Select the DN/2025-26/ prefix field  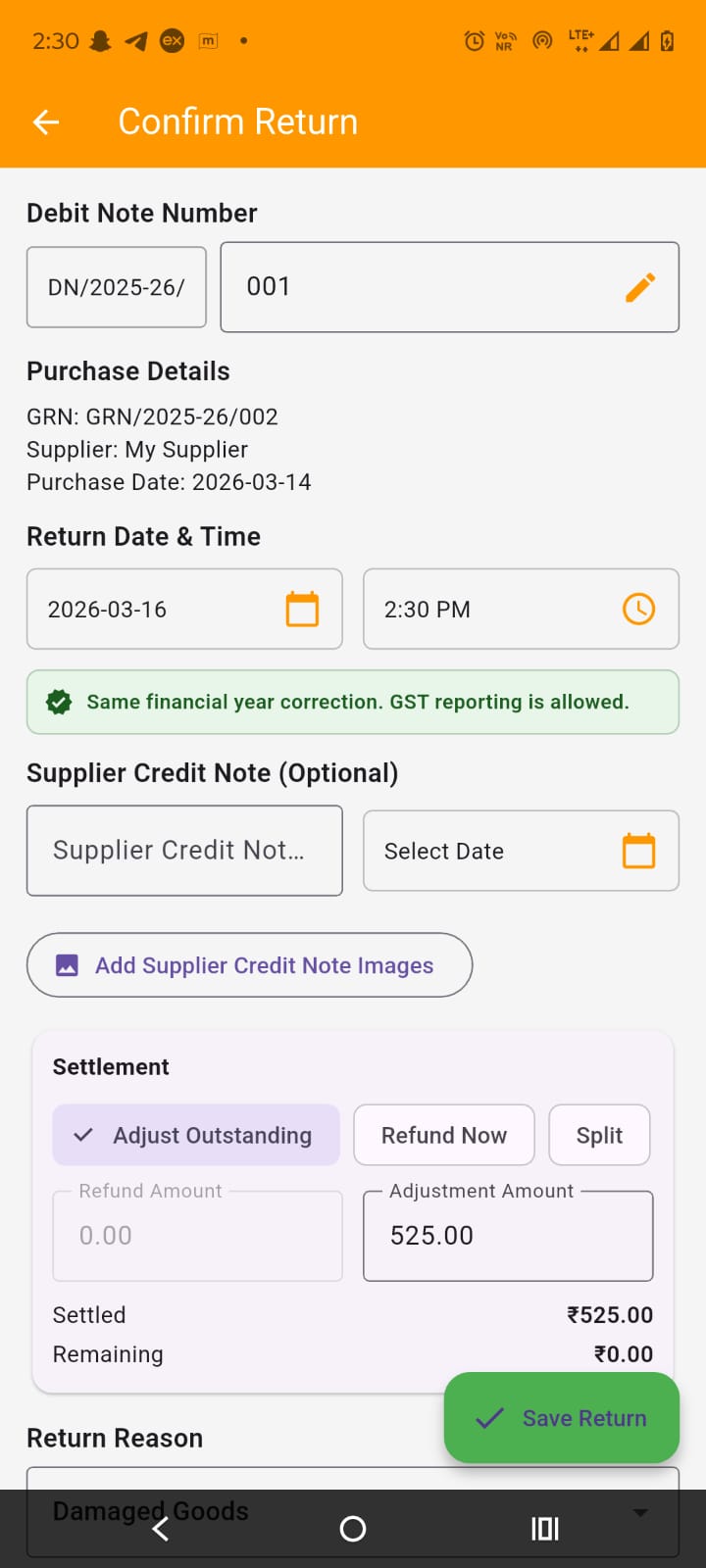pyautogui.click(x=116, y=287)
